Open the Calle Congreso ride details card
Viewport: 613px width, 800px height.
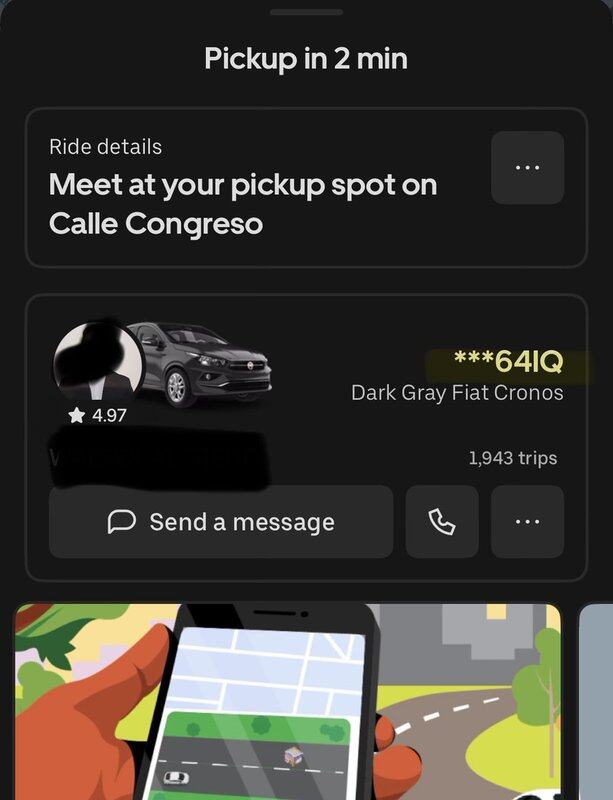pos(250,190)
